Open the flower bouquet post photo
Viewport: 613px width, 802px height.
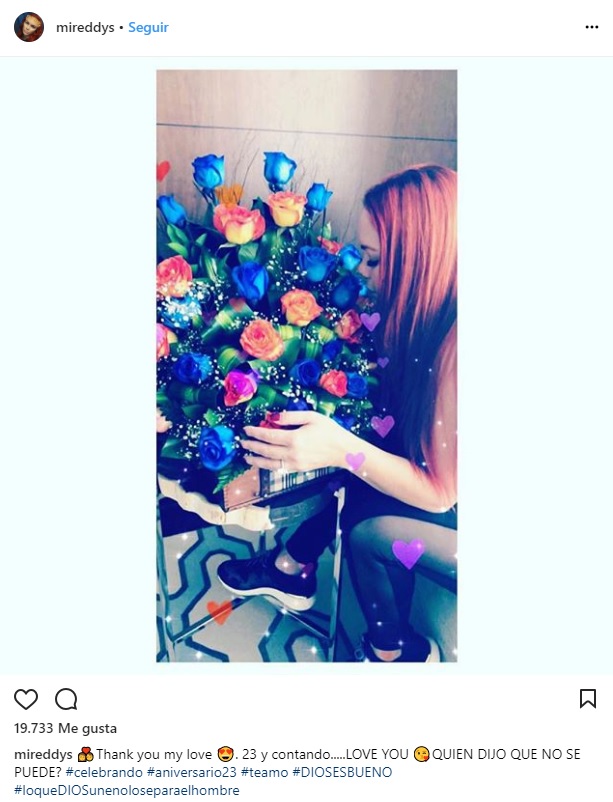click(x=306, y=365)
